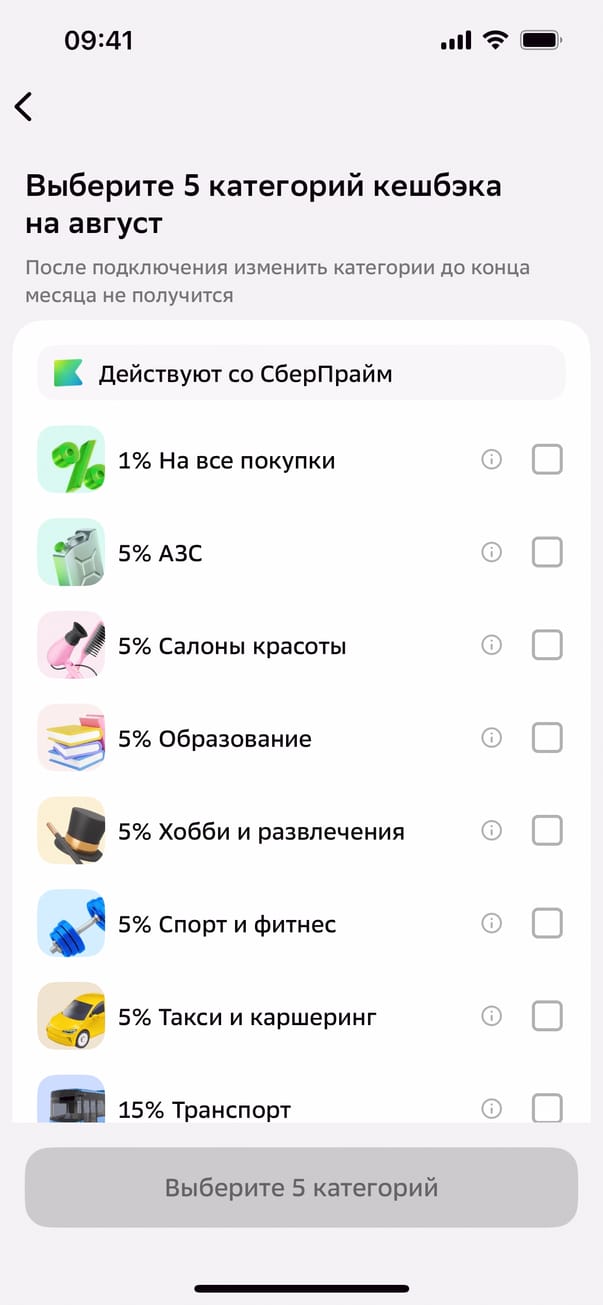This screenshot has height=1305, width=603.
Task: Enable the 5% Образование checkbox
Action: 547,738
